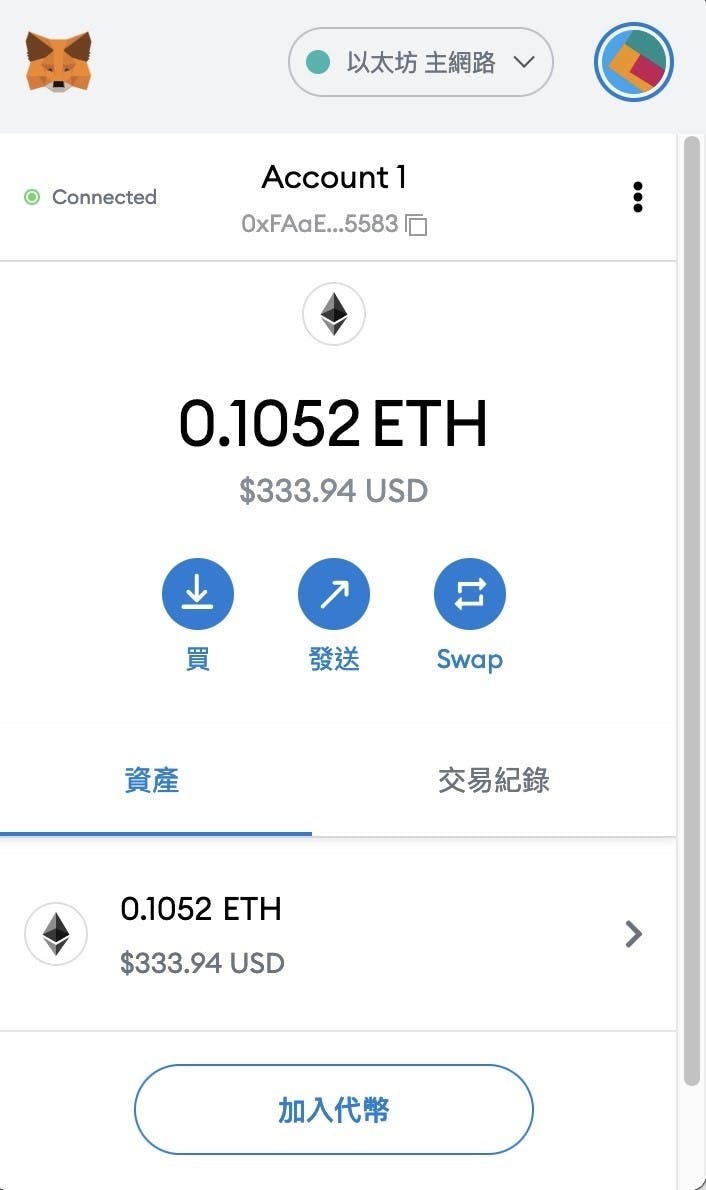706x1190 pixels.
Task: Open the 0.1052 ETH asset row
Action: tap(338, 934)
